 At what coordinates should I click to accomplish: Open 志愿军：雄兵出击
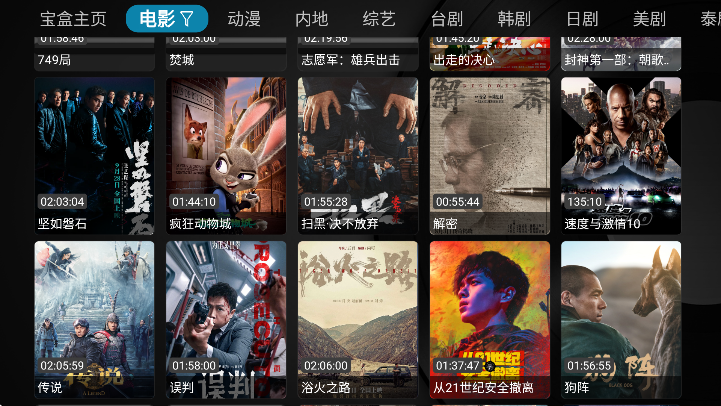(358, 50)
